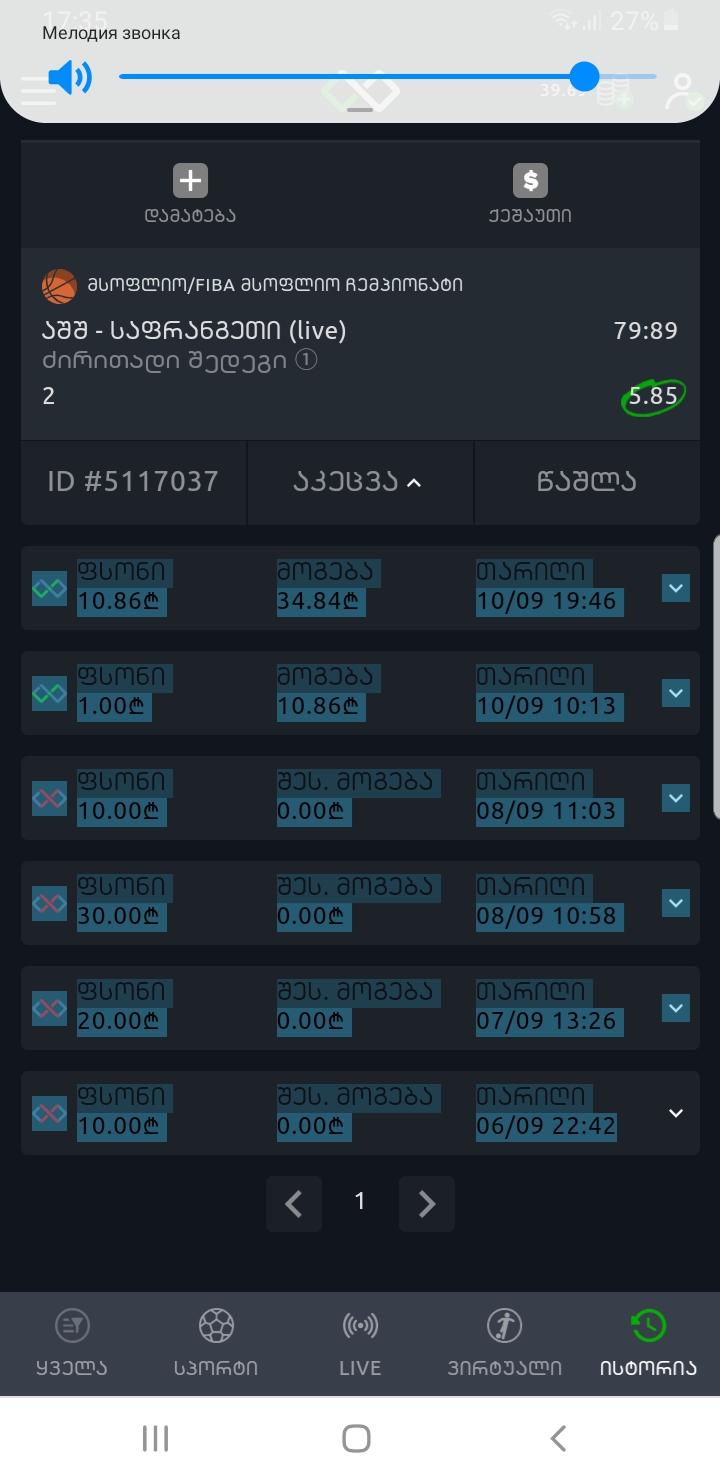Select the football icon for სპორტი
This screenshot has width=720, height=1480.
coord(215,1324)
